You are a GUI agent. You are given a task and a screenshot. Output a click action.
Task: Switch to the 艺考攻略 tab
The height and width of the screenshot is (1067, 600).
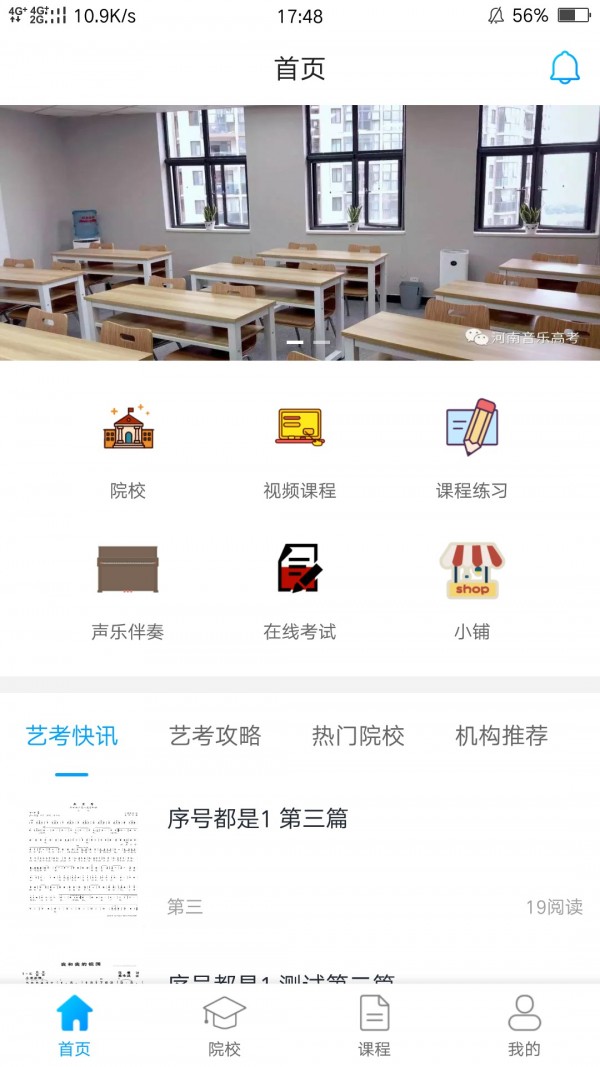(215, 736)
